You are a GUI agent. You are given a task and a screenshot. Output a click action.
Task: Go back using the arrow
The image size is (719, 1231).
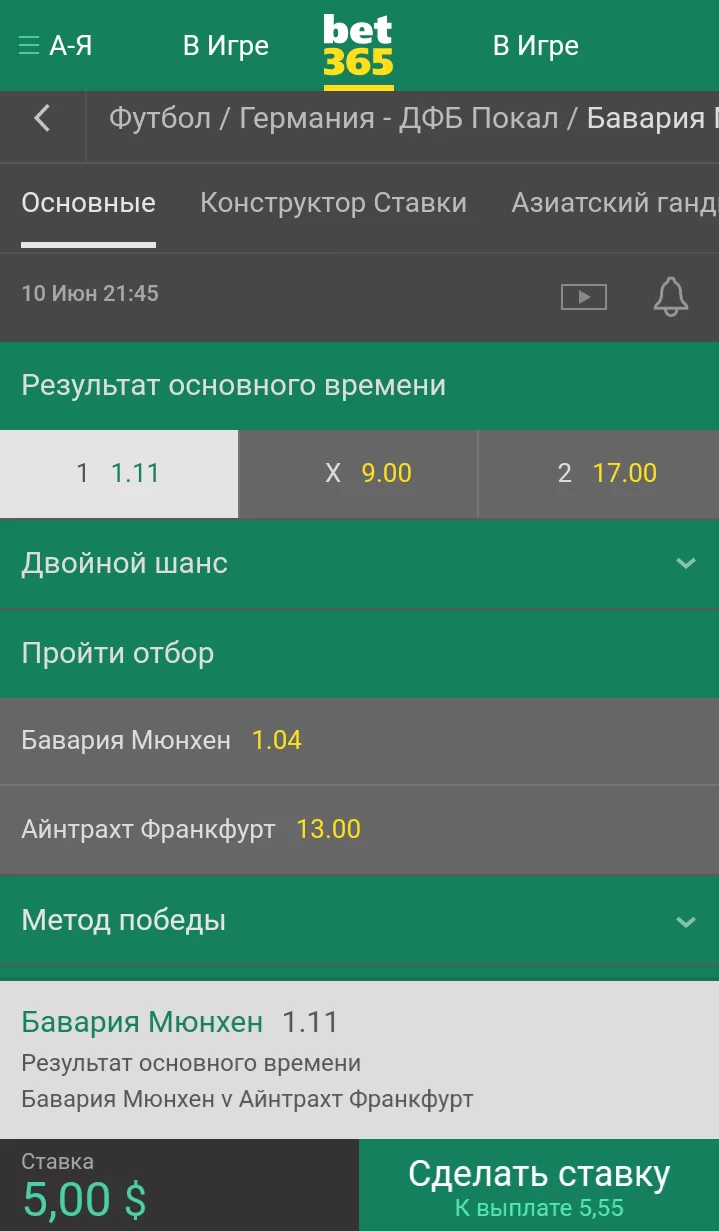tap(42, 119)
